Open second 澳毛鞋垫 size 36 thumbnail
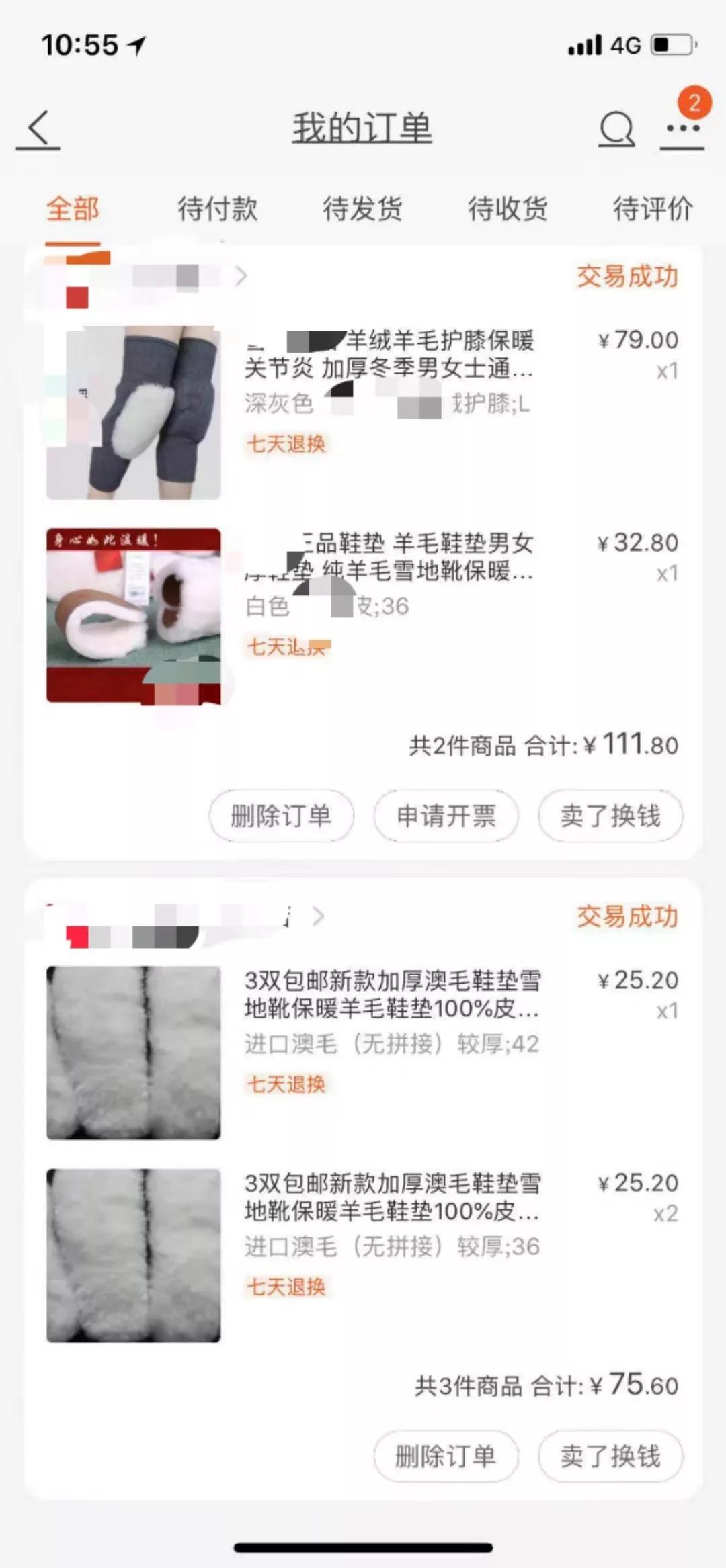Viewport: 726px width, 1568px height. click(132, 1250)
